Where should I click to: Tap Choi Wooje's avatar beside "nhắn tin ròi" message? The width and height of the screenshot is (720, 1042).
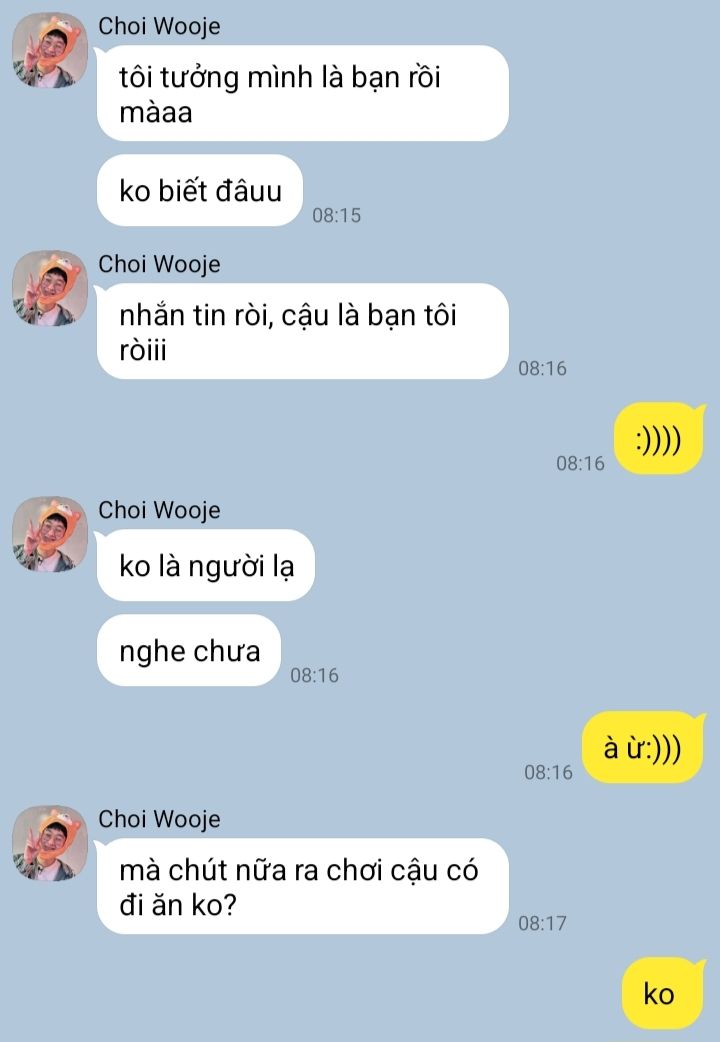[x=50, y=288]
